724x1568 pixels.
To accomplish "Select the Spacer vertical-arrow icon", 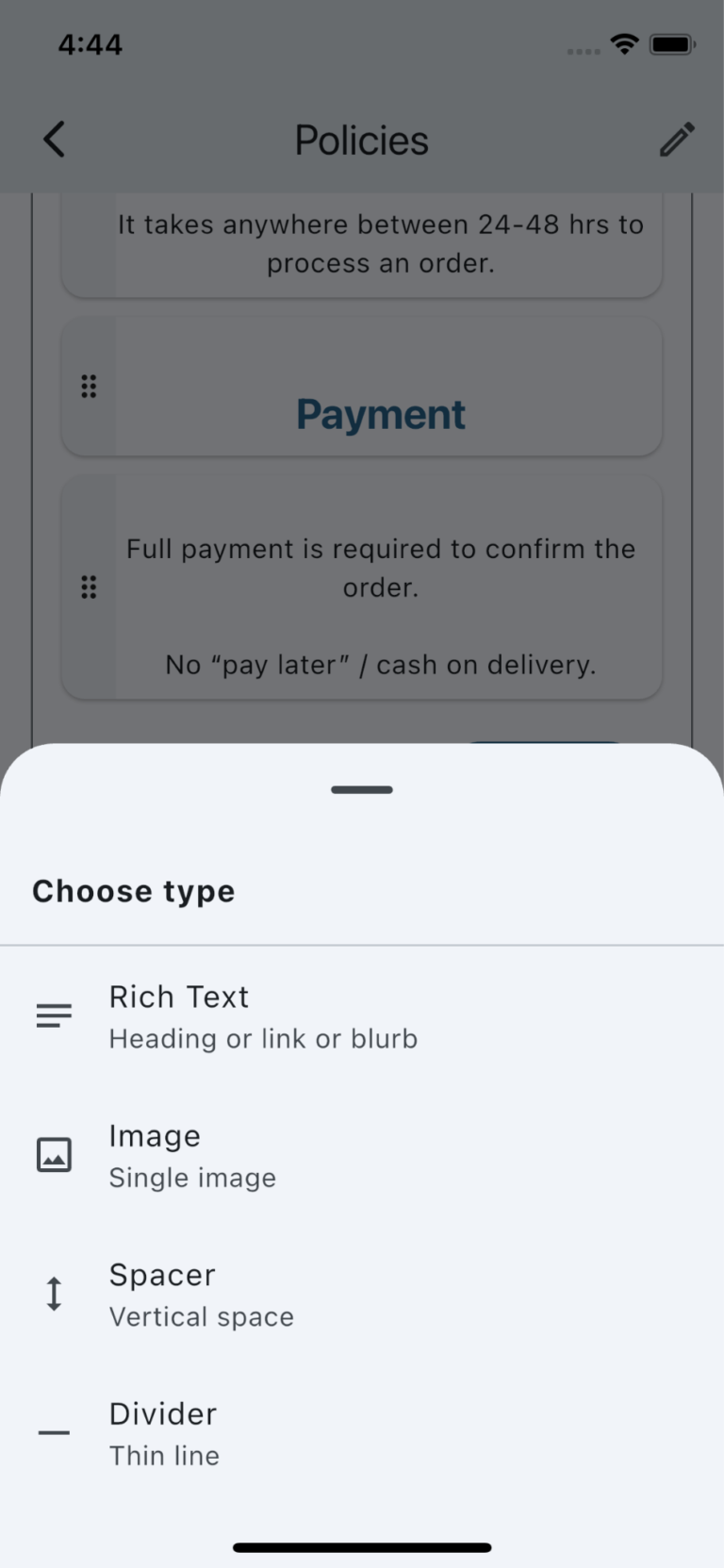I will (54, 1293).
